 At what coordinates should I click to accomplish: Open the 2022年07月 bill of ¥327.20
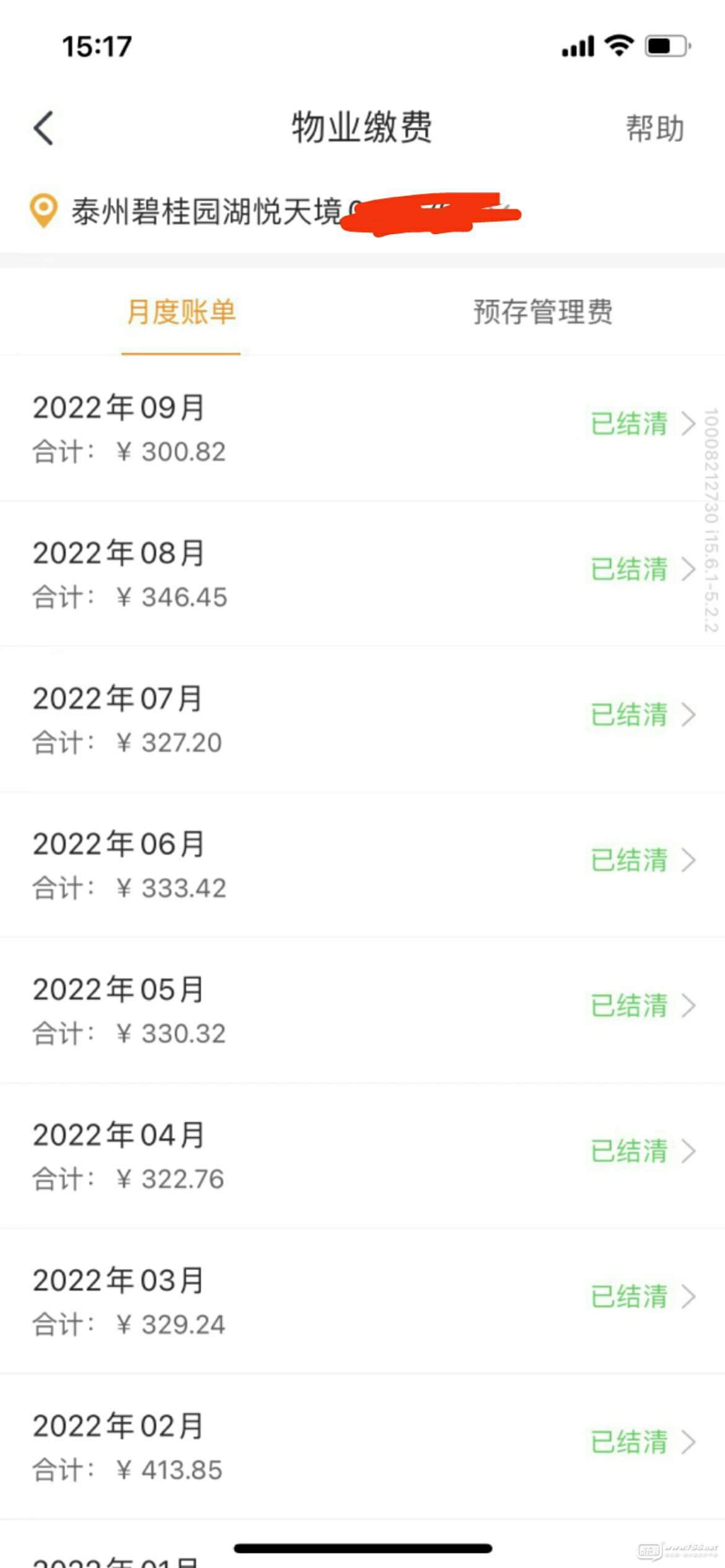click(x=362, y=719)
